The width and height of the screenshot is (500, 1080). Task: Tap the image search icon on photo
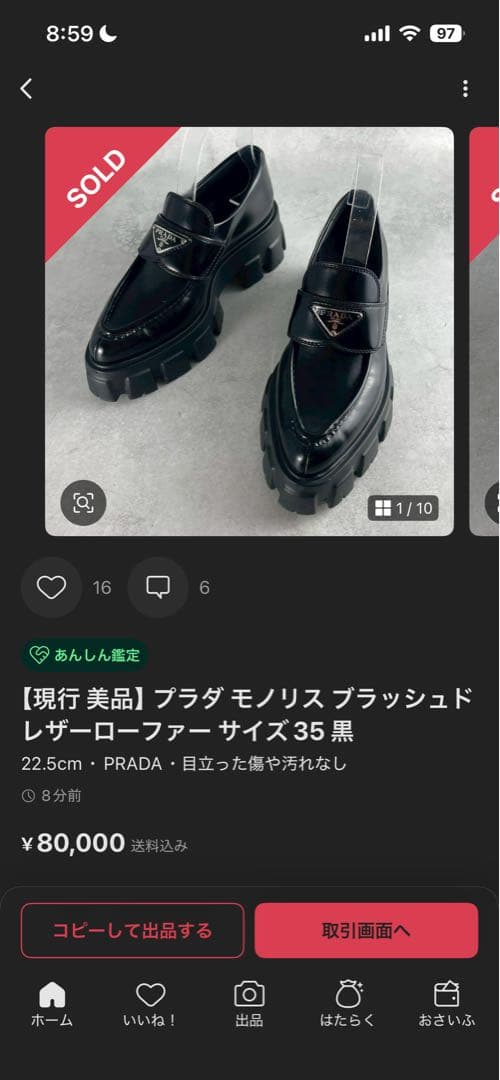point(83,503)
